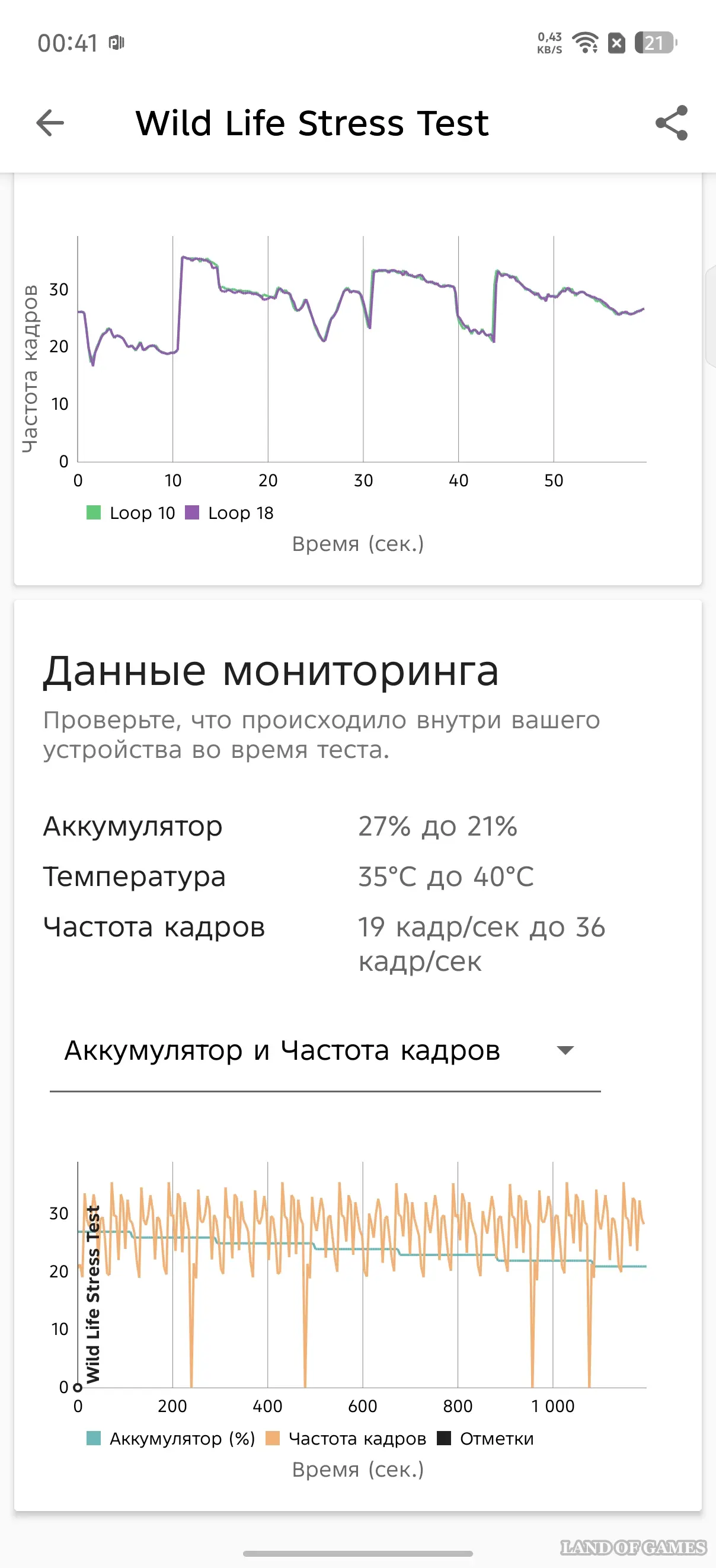Toggle Аккумулятор (%) series in monitoring chart

click(x=171, y=1438)
